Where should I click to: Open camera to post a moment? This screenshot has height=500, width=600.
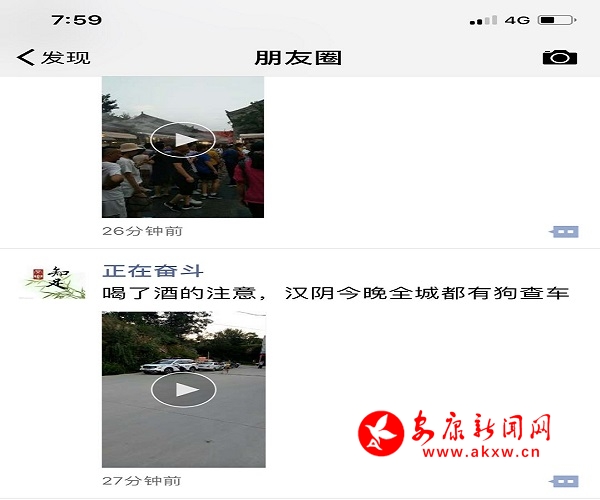tap(559, 57)
